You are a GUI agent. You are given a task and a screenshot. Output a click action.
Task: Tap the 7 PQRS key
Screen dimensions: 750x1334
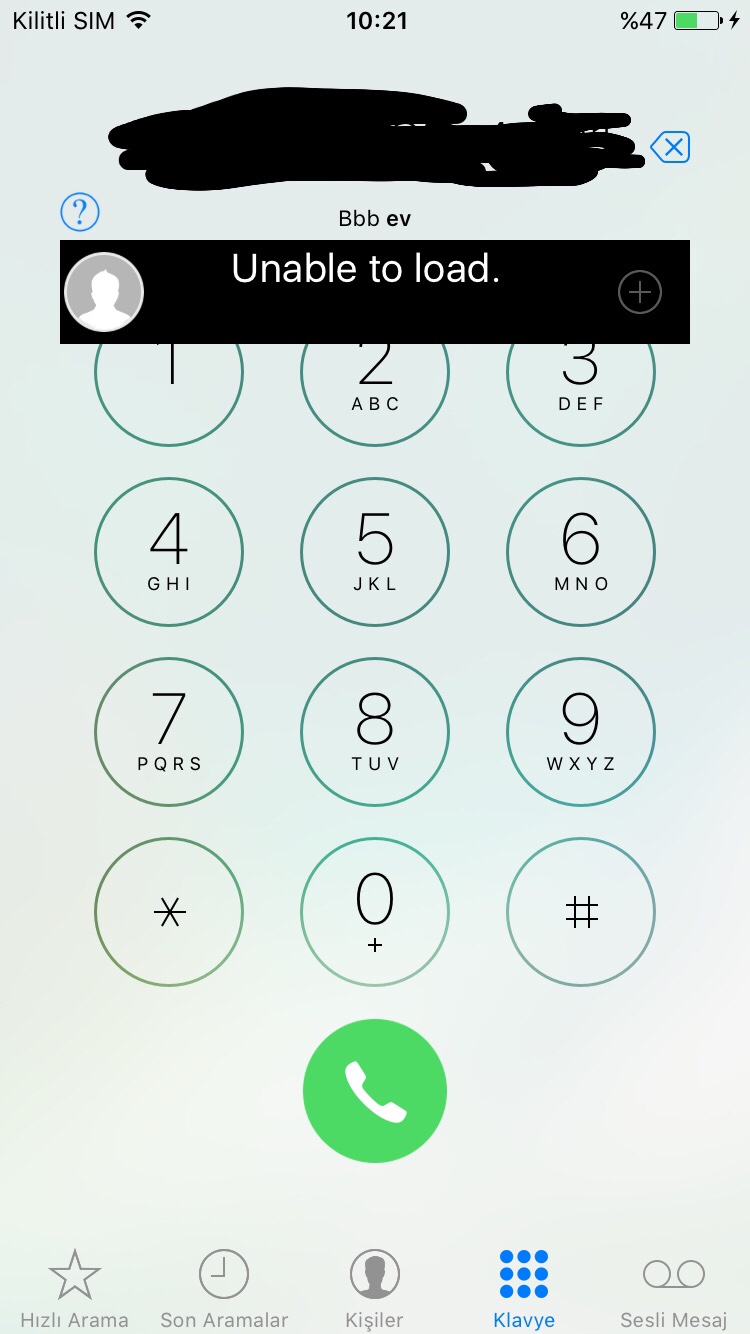coord(169,732)
